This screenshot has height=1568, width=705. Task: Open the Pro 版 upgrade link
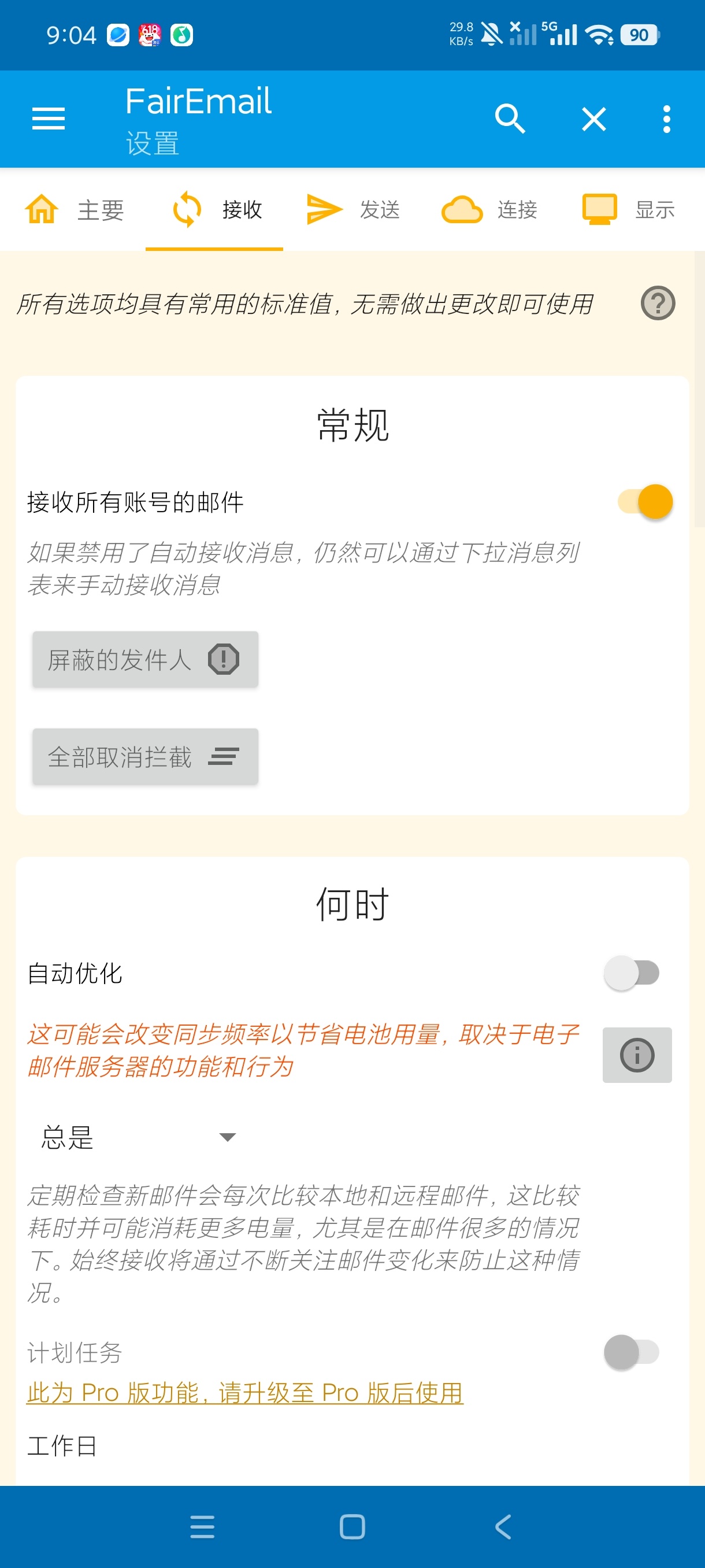click(245, 1393)
